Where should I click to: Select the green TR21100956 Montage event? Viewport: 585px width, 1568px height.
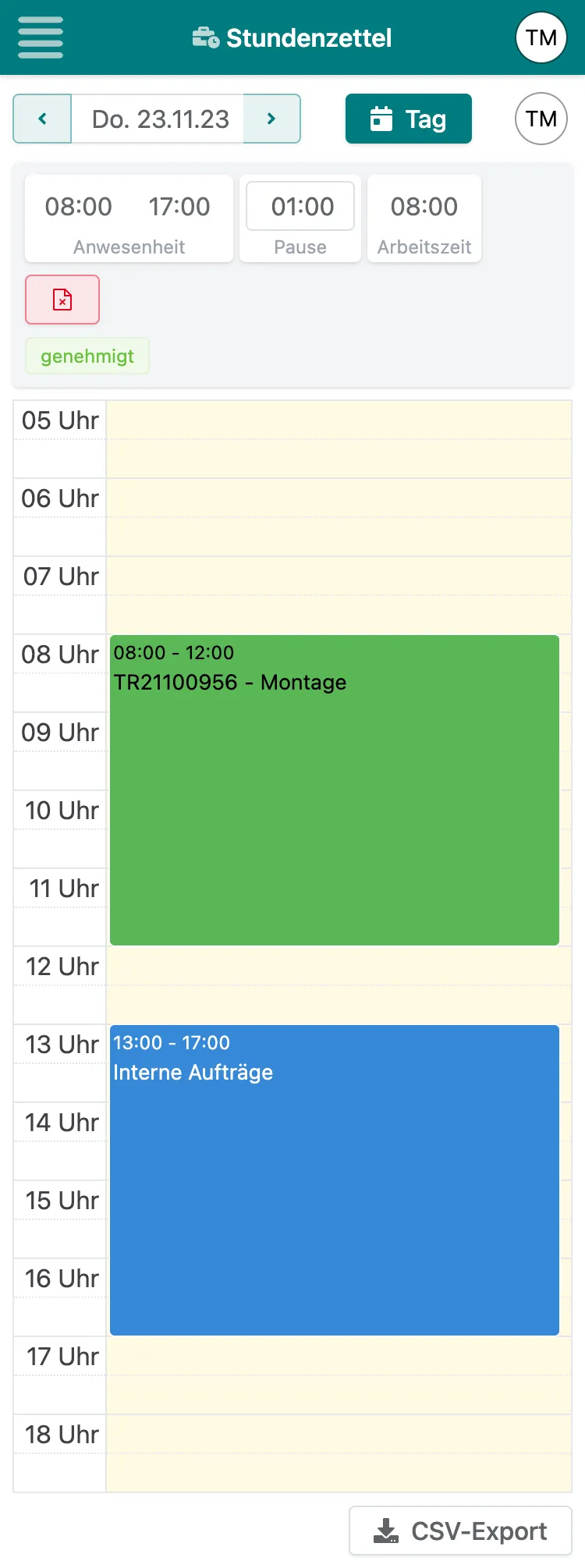pos(335,788)
